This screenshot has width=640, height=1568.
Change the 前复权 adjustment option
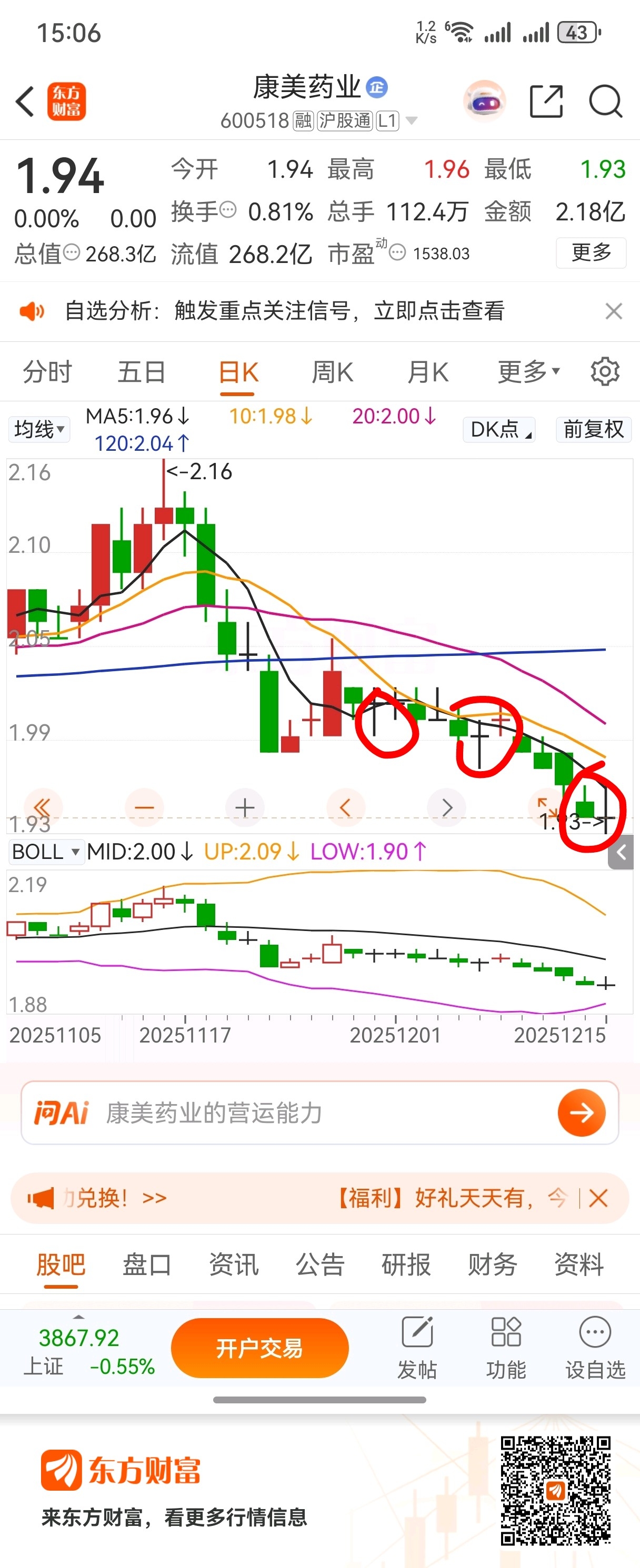tap(593, 429)
